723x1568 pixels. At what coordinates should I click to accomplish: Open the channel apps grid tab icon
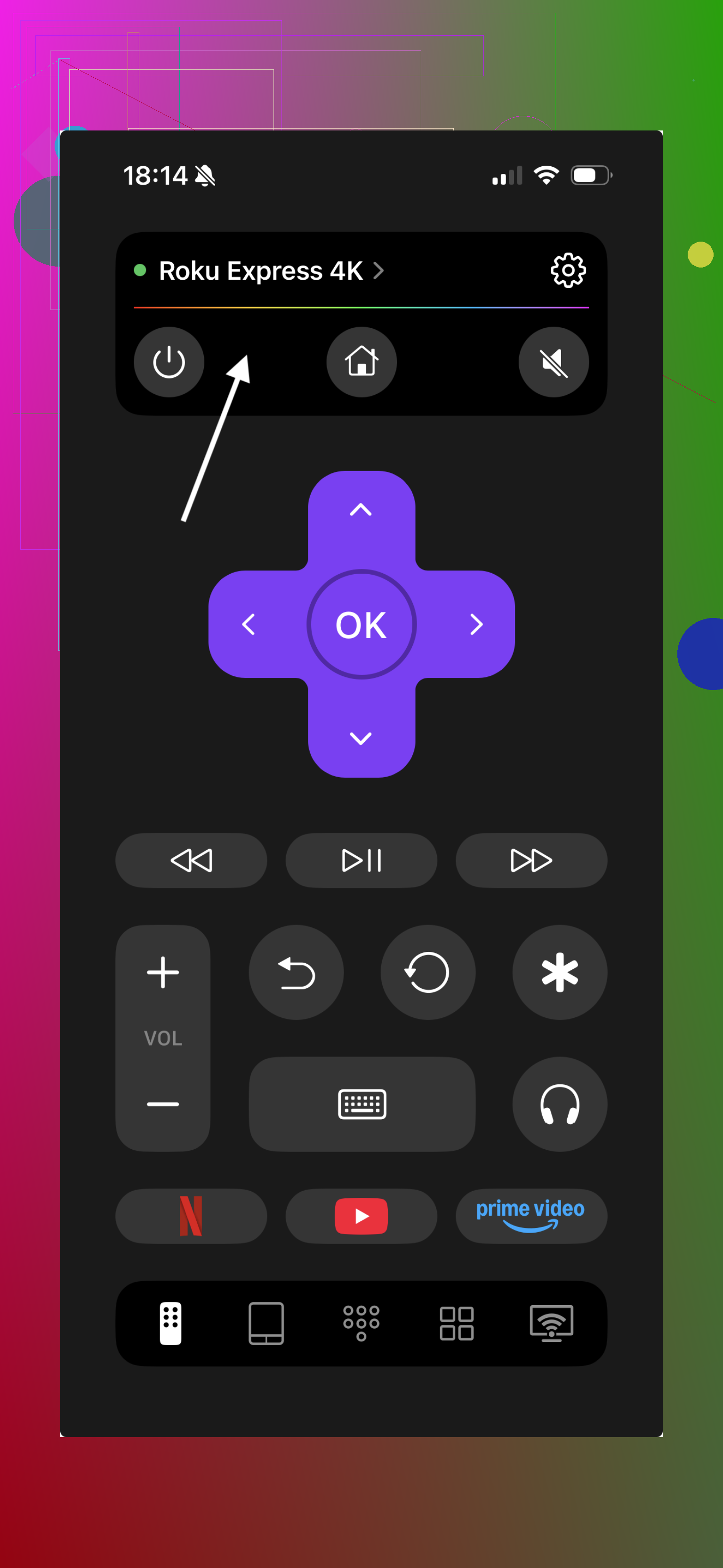pyautogui.click(x=457, y=1323)
